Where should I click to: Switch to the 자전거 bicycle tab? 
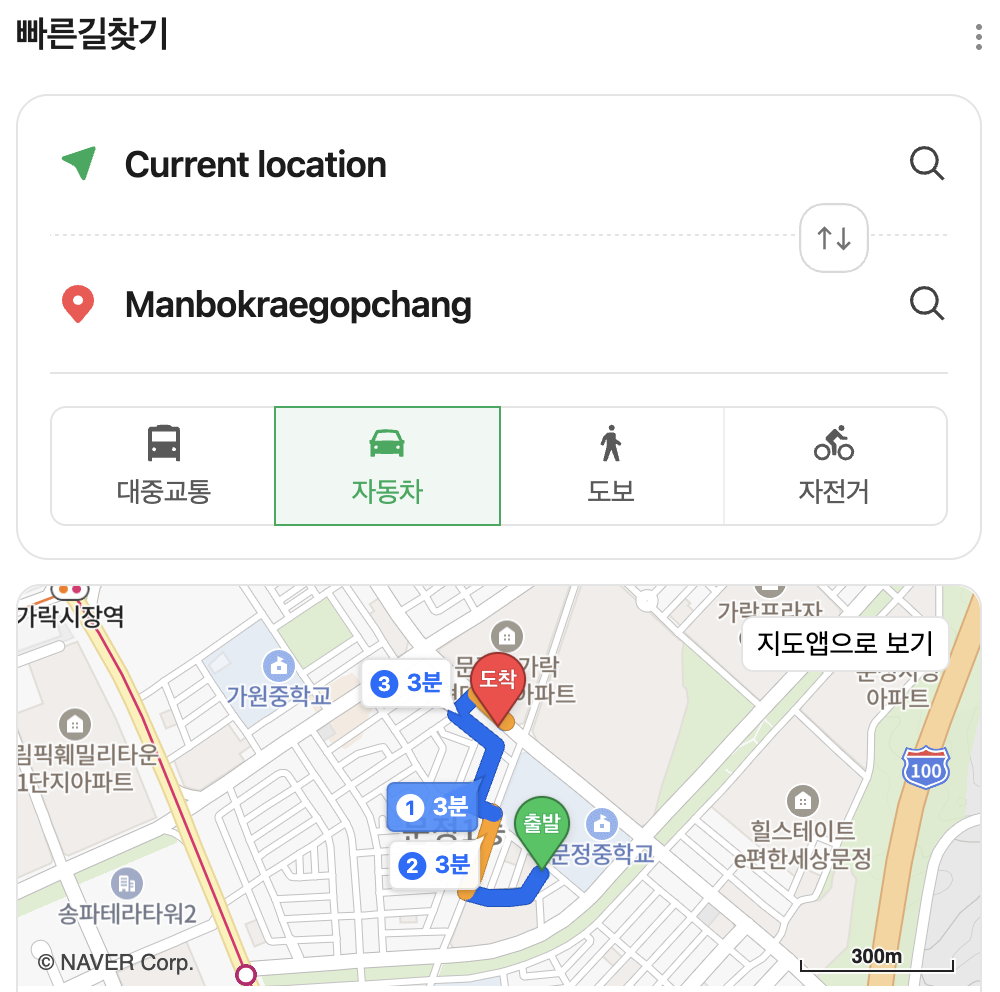point(834,466)
